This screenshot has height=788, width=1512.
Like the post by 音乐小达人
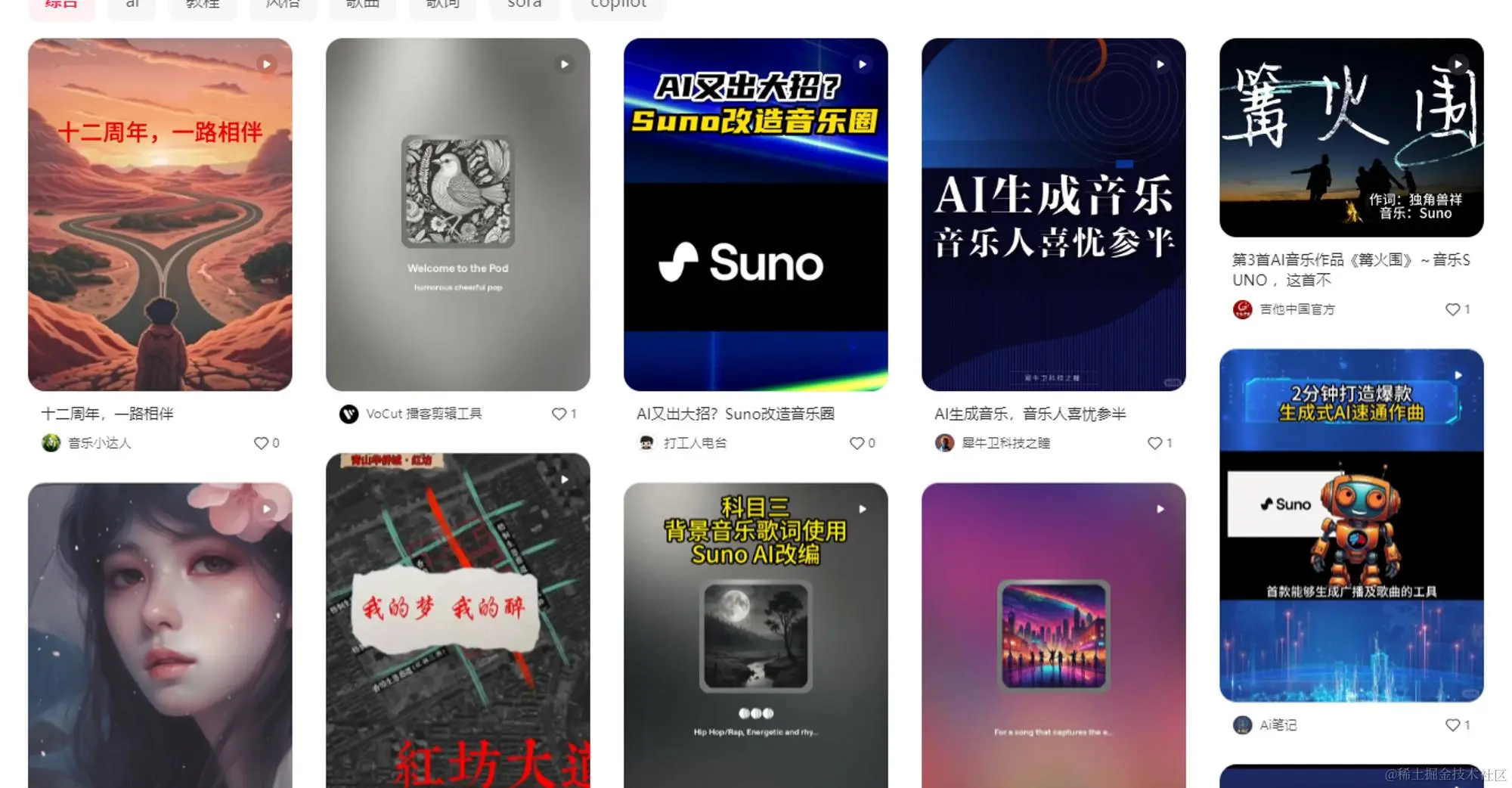click(262, 443)
